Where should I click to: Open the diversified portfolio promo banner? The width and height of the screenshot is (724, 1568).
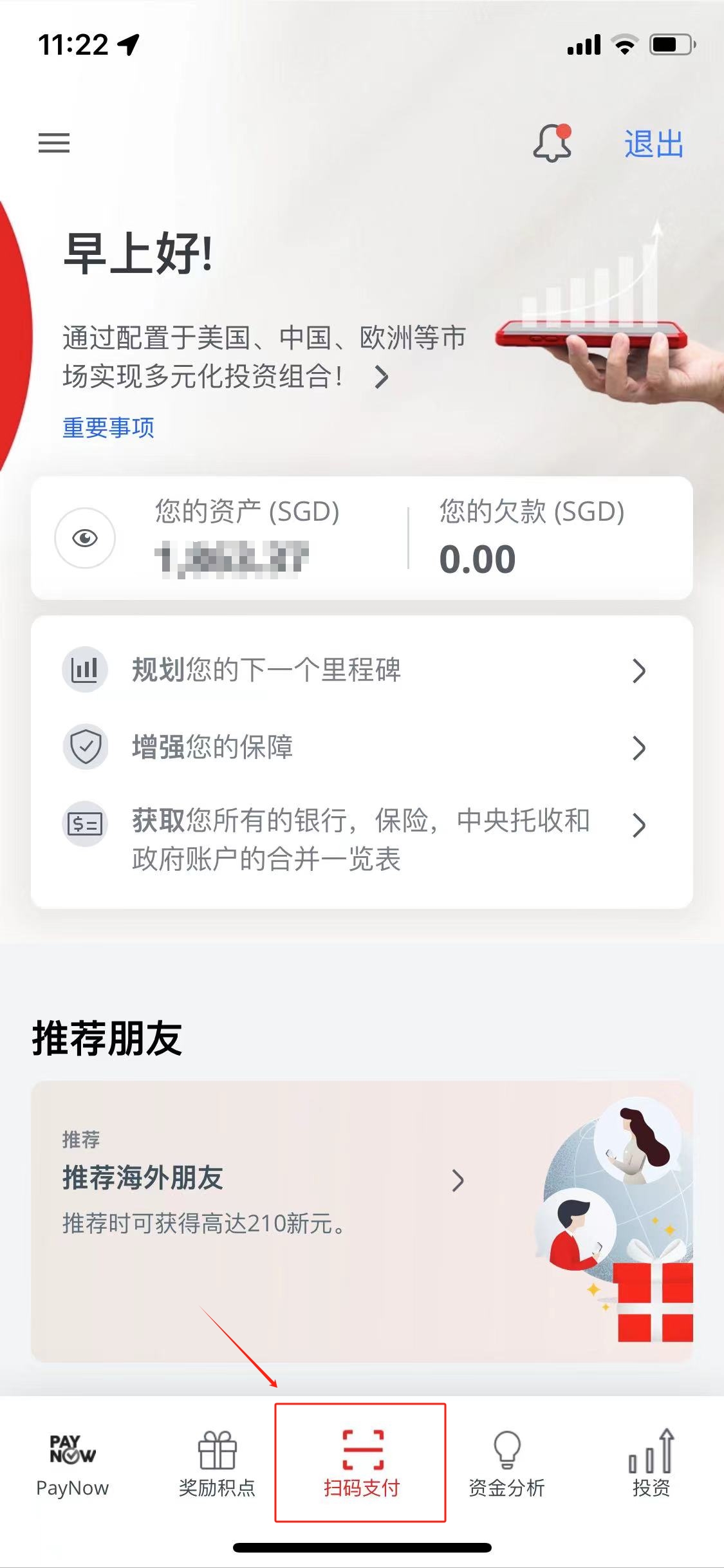pos(264,357)
